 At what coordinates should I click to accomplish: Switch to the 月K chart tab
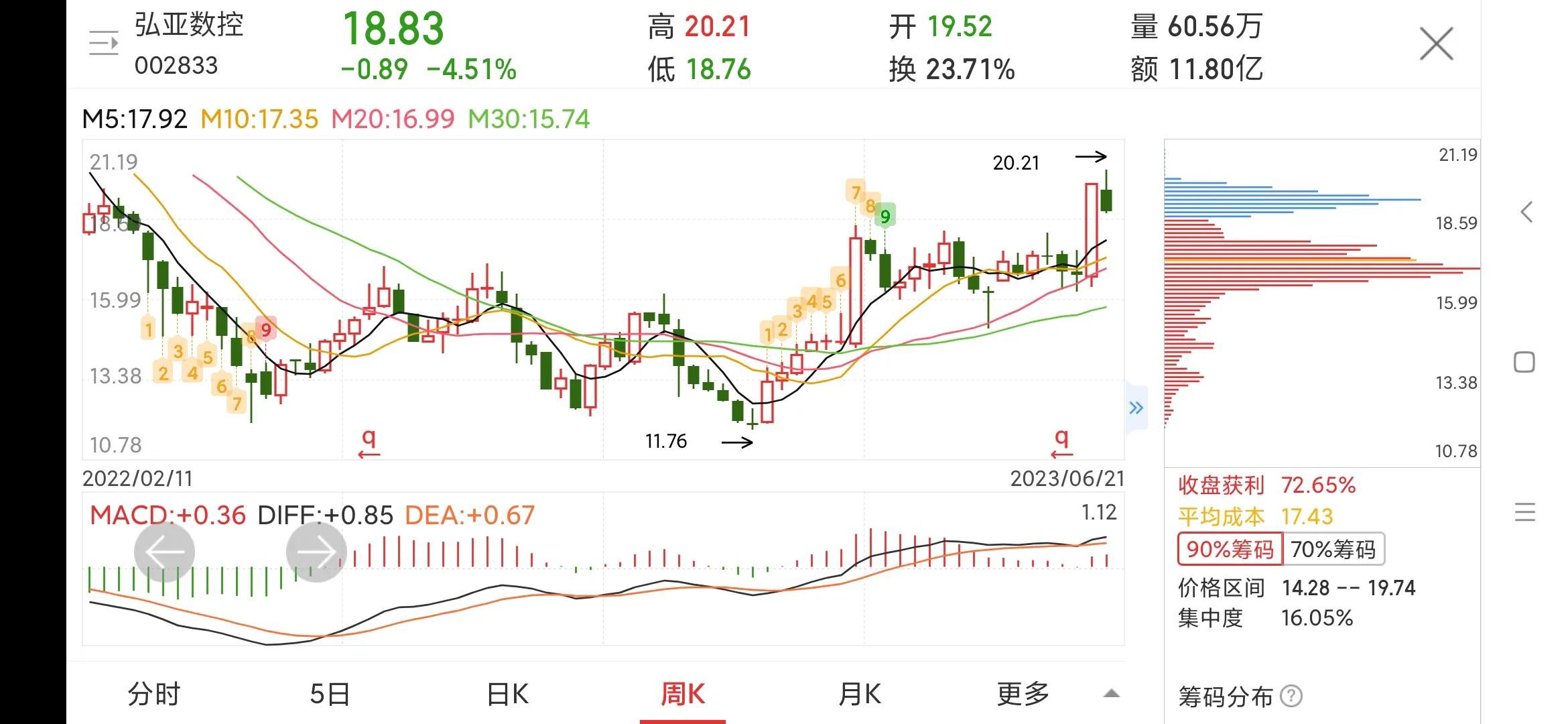coord(860,694)
